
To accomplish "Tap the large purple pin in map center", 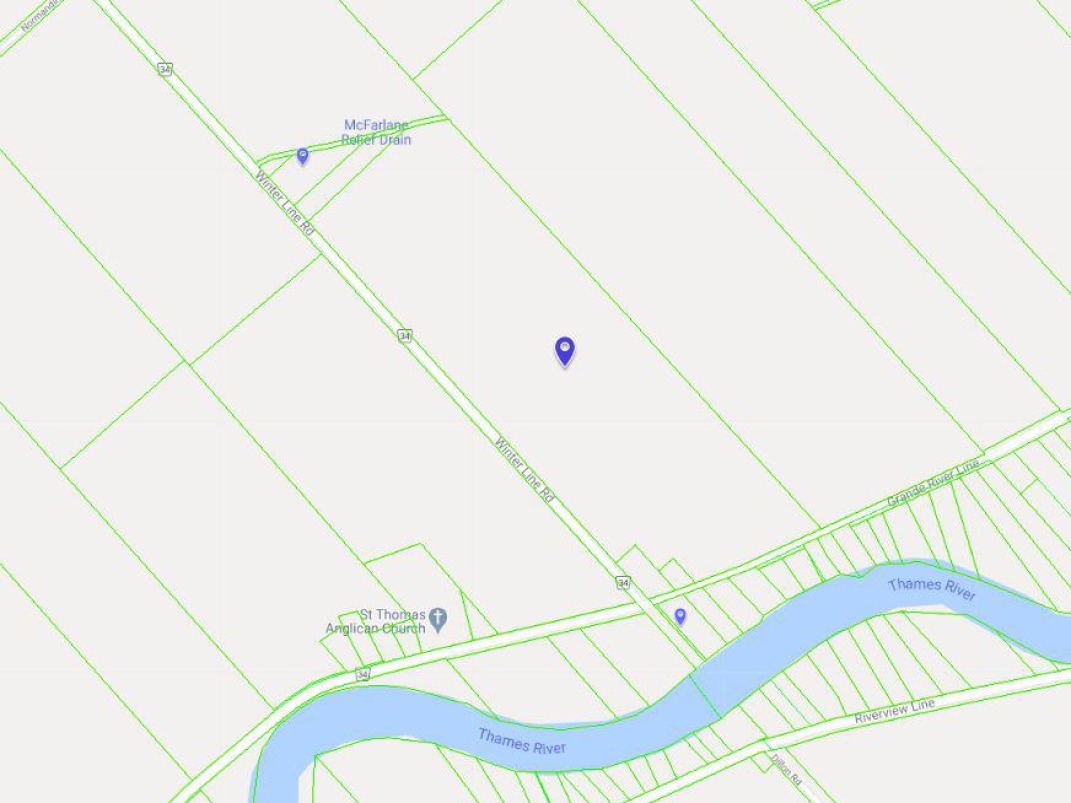I will [x=565, y=350].
